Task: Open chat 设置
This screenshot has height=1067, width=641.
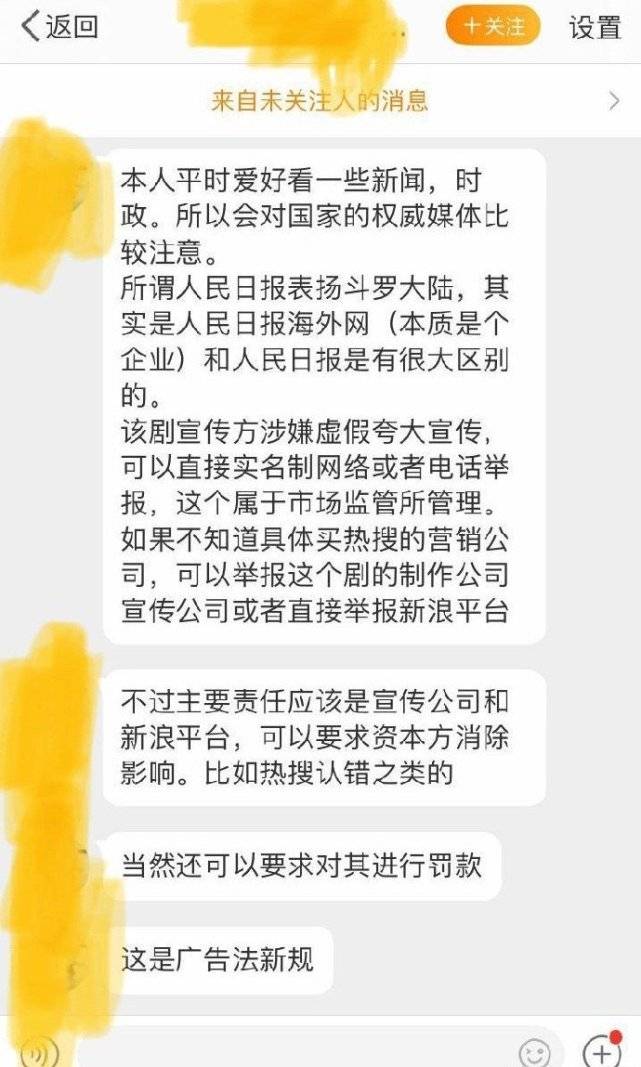Action: (594, 27)
